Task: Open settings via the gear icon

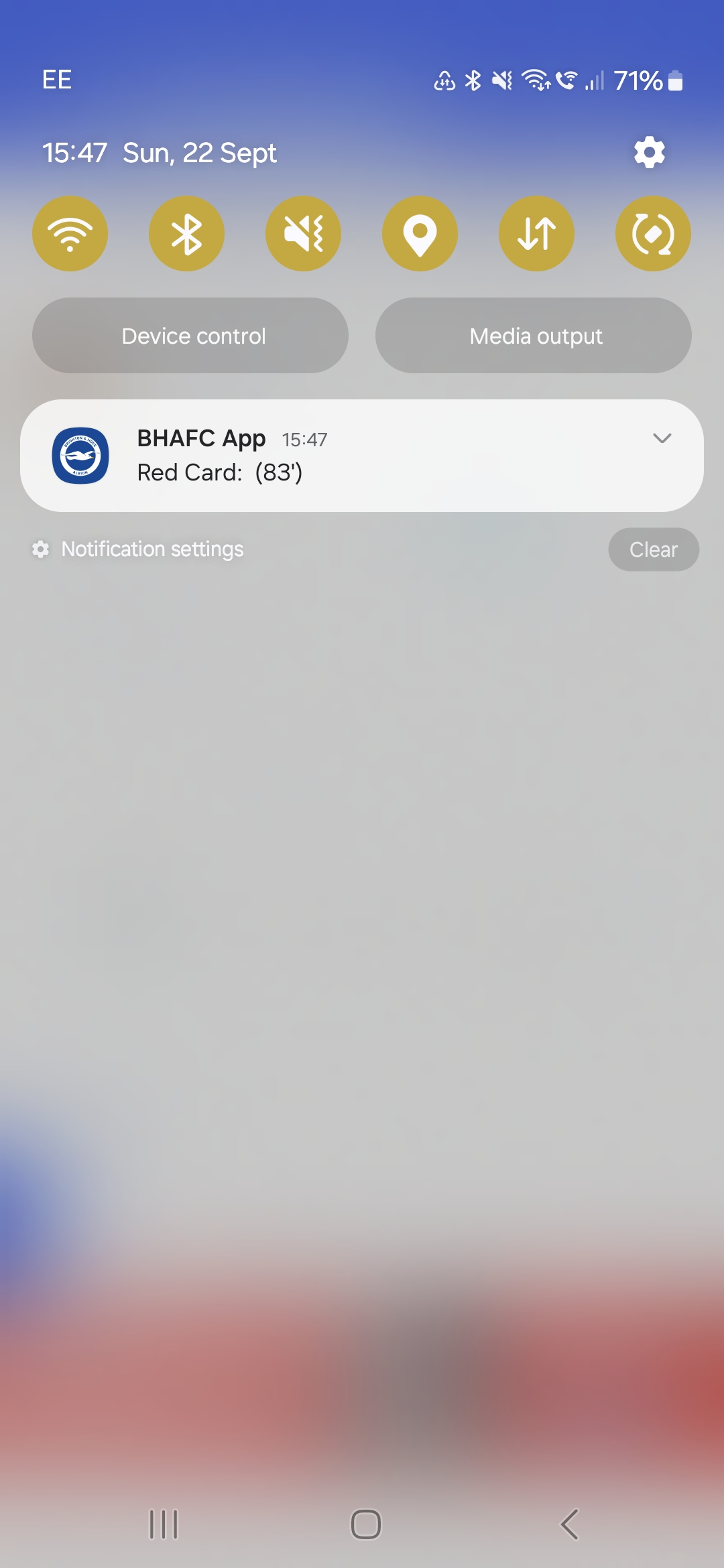Action: [x=650, y=153]
